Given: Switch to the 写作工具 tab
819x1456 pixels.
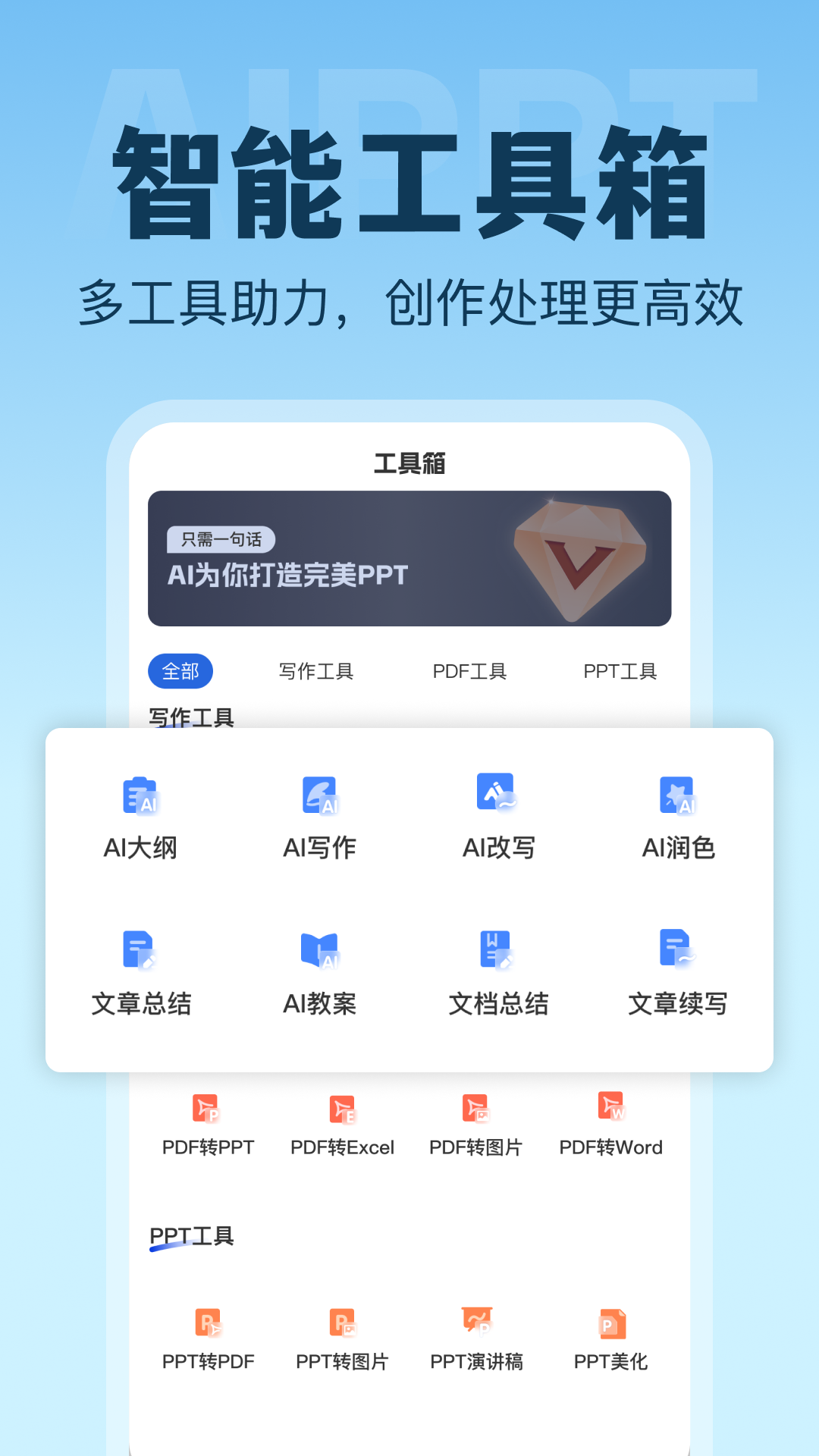Looking at the screenshot, I should tap(318, 670).
